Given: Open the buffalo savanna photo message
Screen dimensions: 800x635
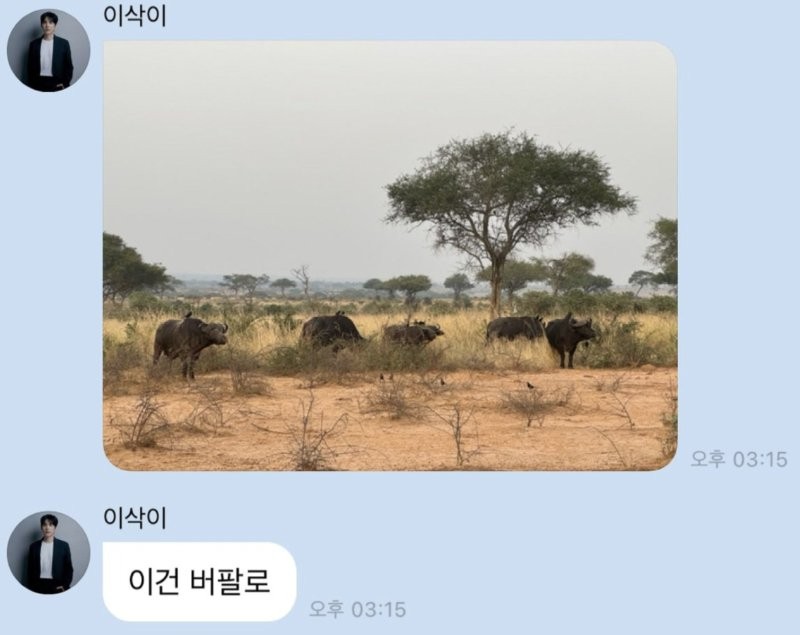Looking at the screenshot, I should (390, 255).
